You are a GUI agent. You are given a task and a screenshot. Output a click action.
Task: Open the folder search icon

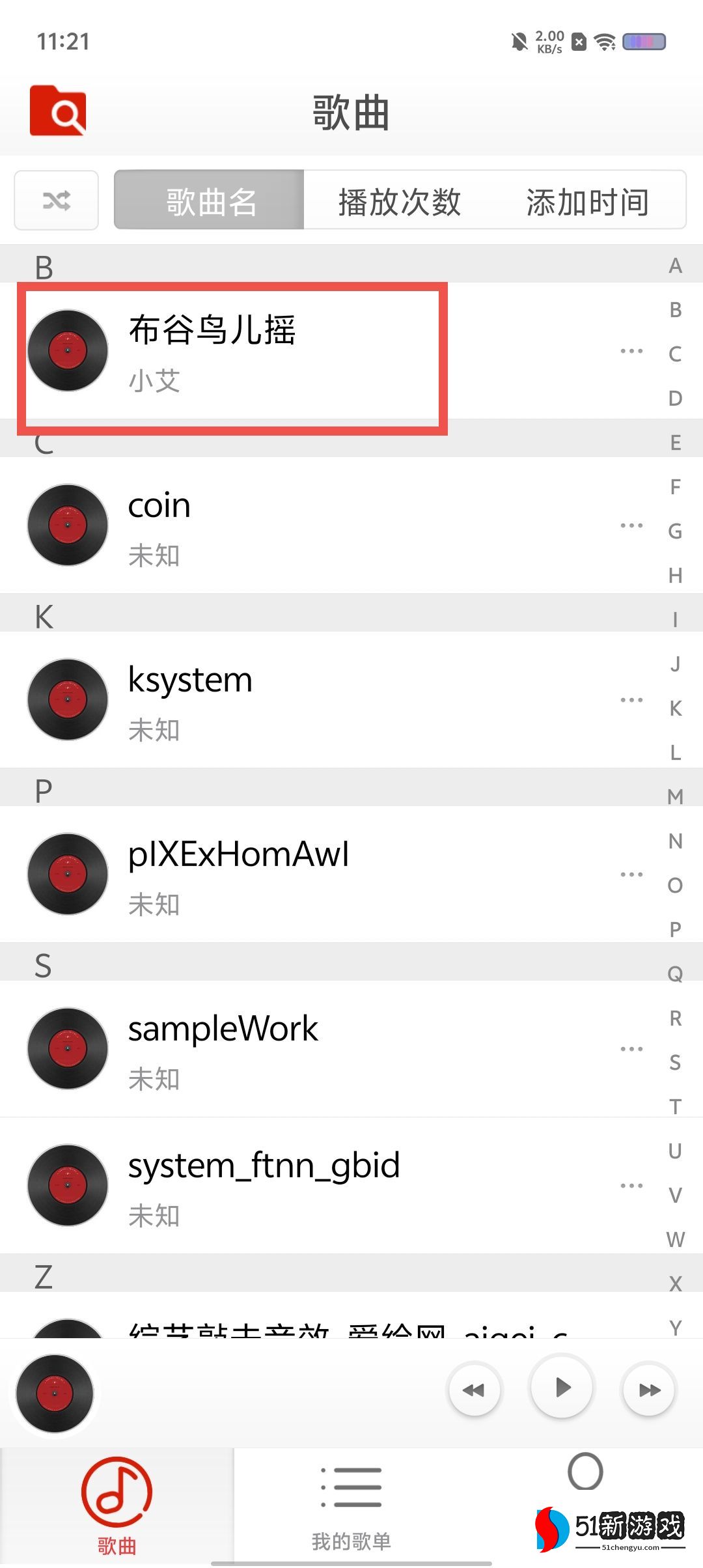tap(58, 111)
